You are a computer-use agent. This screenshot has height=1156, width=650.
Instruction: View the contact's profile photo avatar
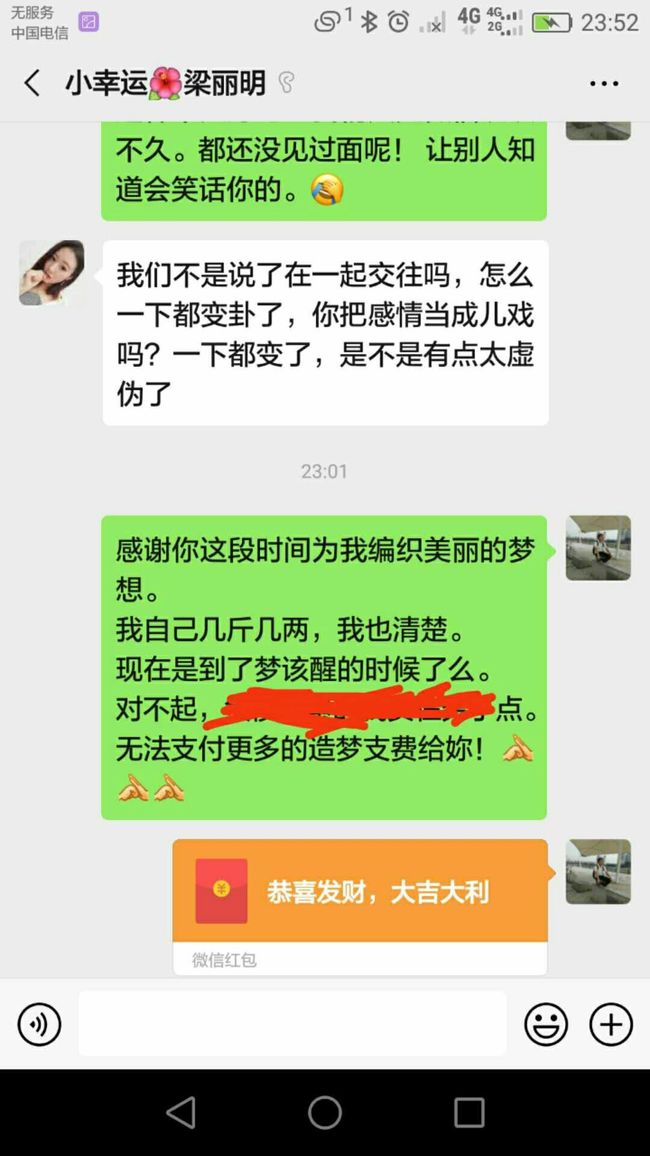click(52, 273)
